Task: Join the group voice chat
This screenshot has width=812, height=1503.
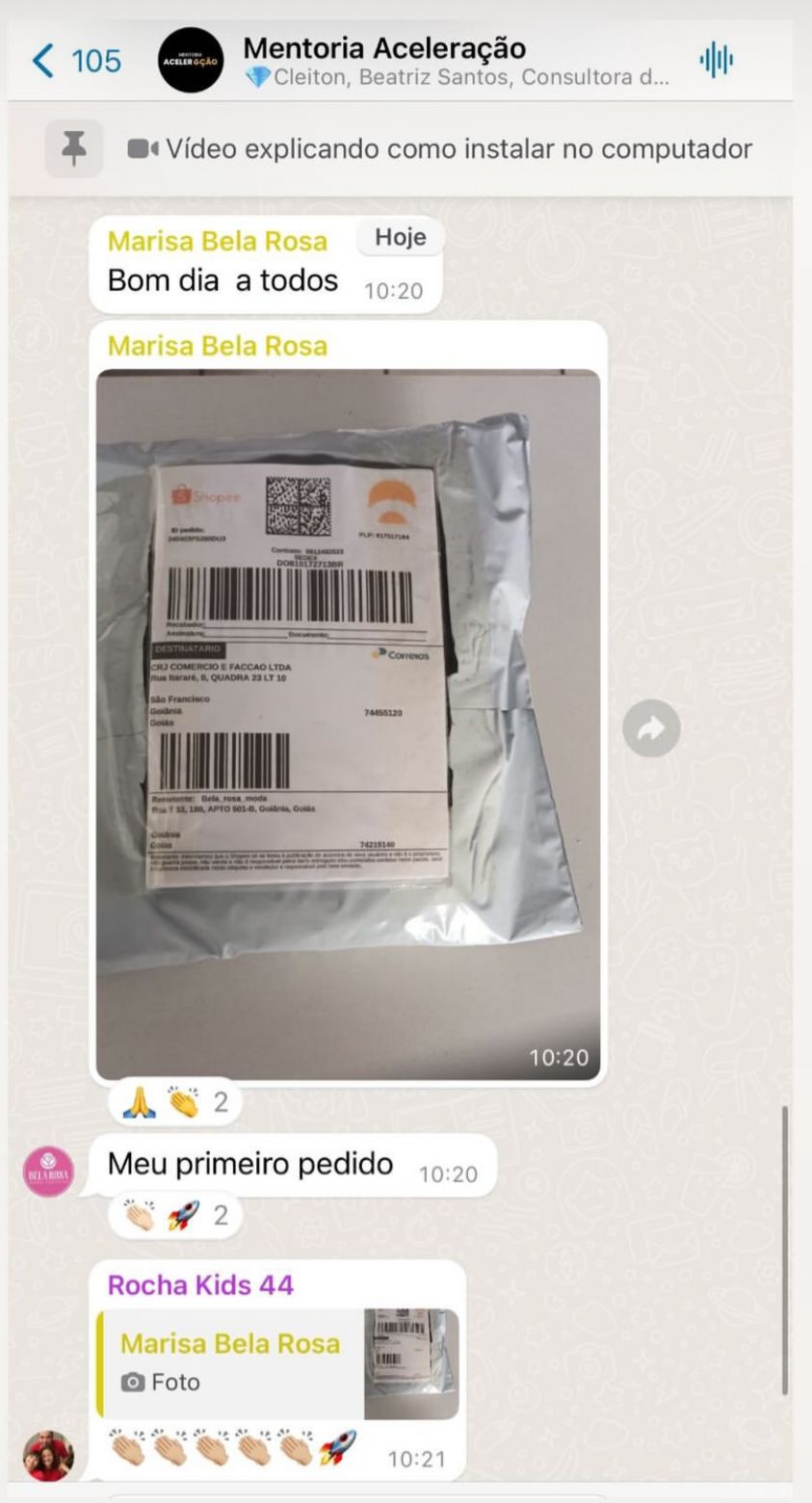Action: pos(716,61)
